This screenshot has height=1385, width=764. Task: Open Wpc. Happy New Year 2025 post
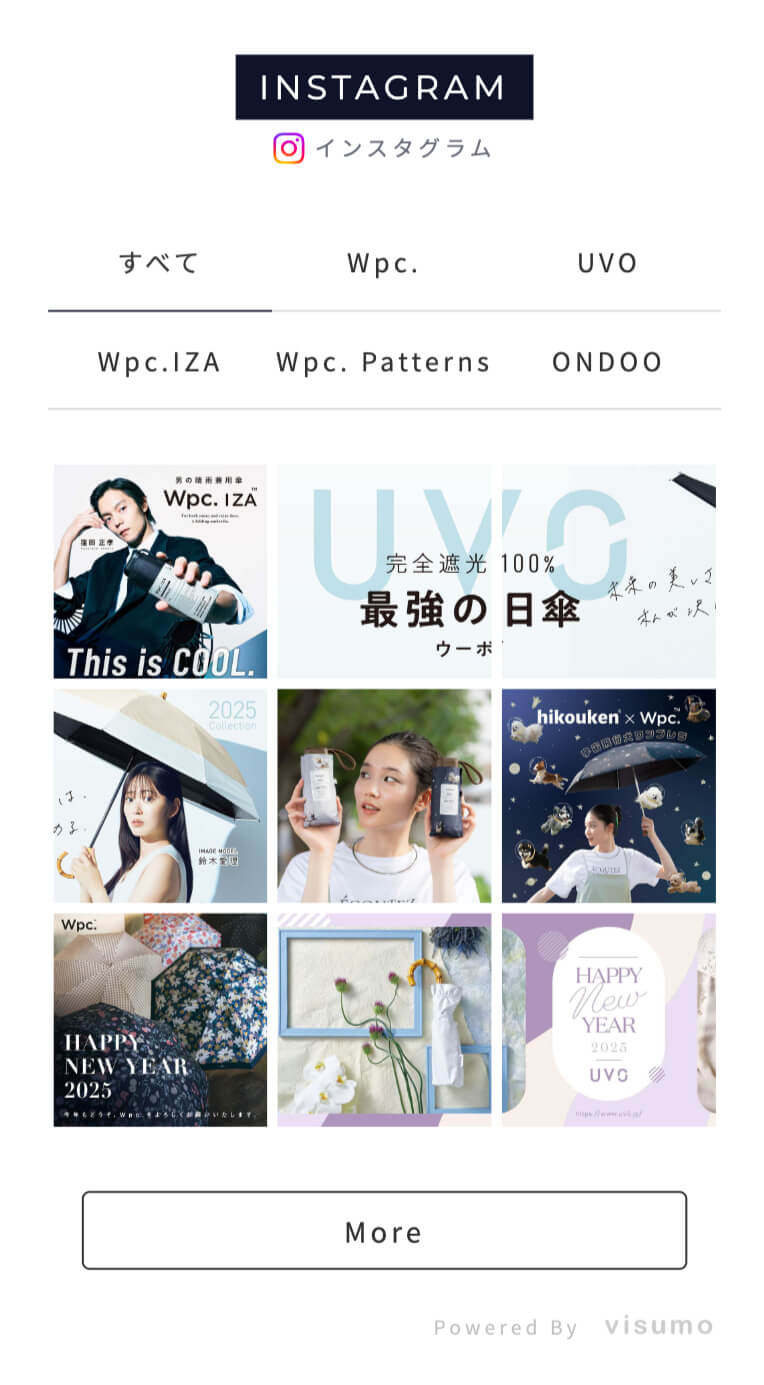pos(160,1019)
